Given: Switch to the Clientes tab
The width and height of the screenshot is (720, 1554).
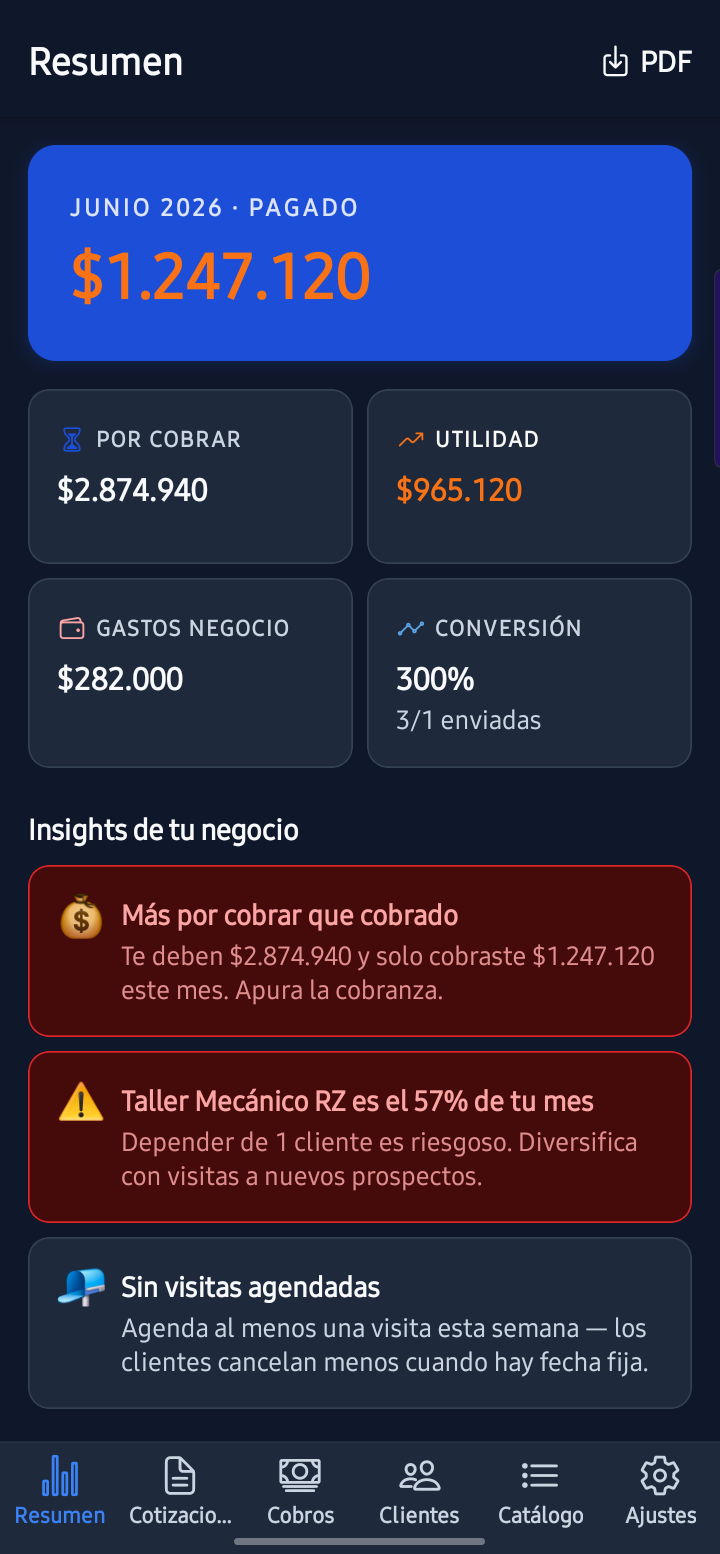Looking at the screenshot, I should point(420,1491).
